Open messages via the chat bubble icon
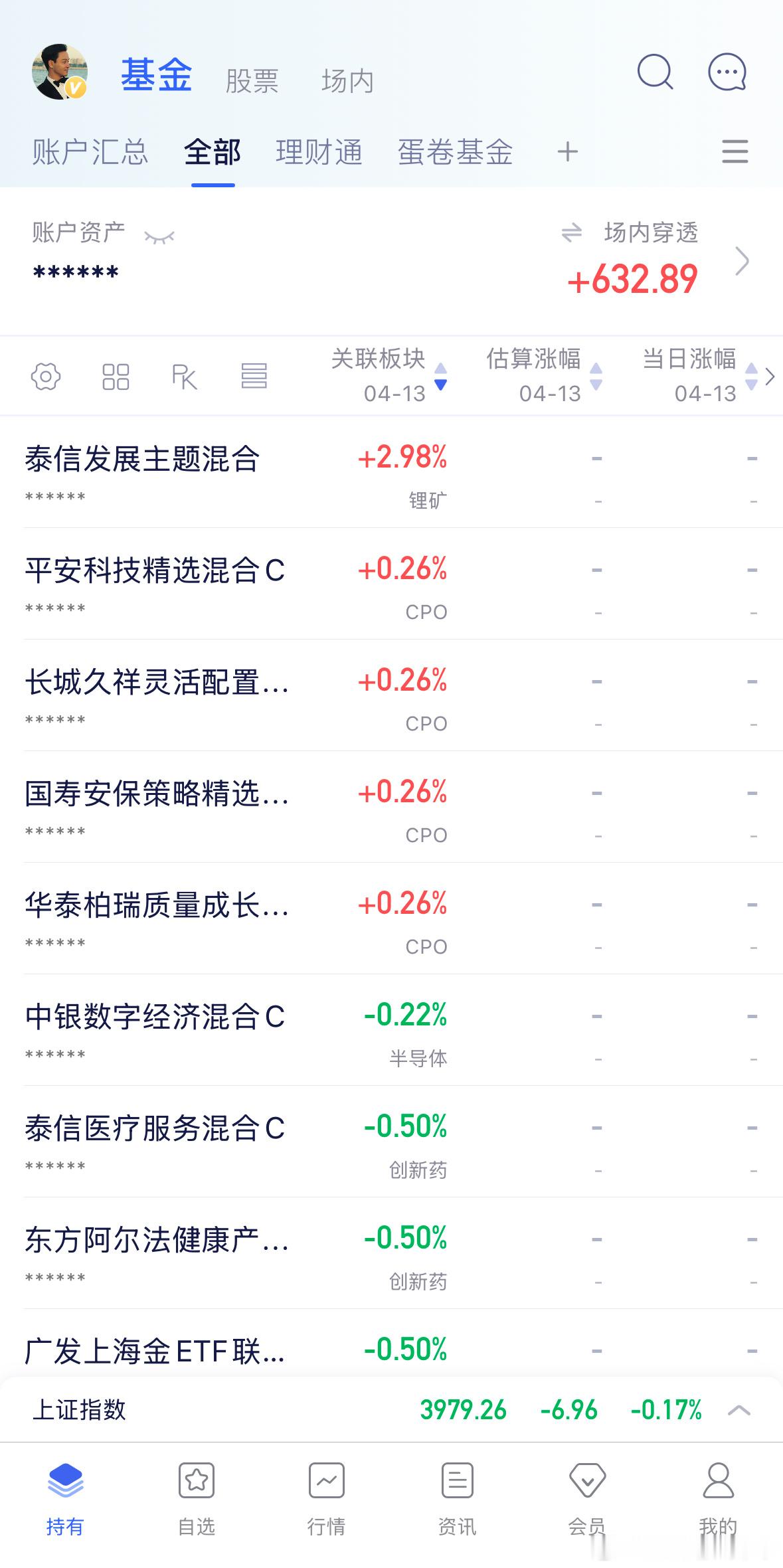 point(727,73)
